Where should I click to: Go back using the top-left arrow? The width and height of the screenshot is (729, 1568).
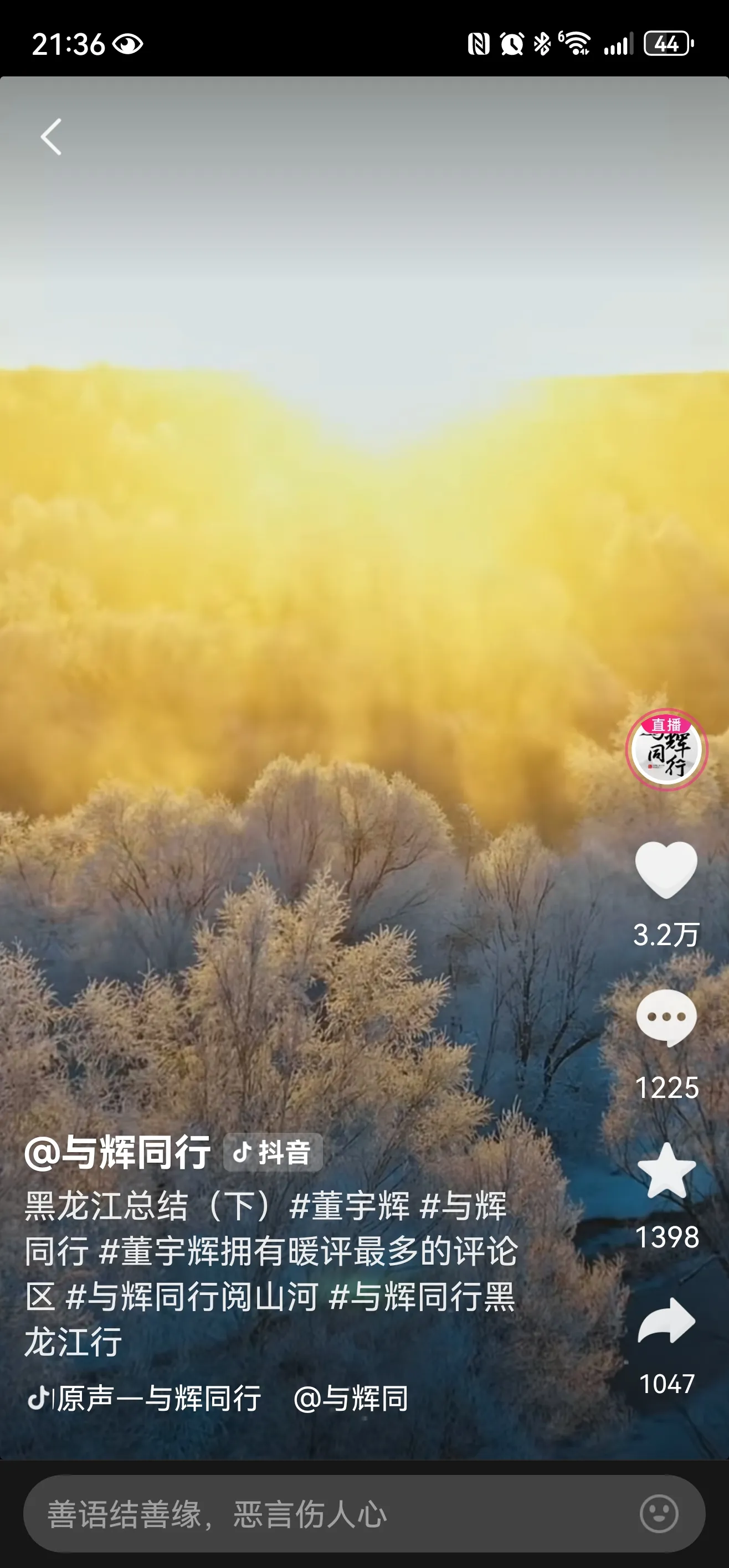(51, 137)
